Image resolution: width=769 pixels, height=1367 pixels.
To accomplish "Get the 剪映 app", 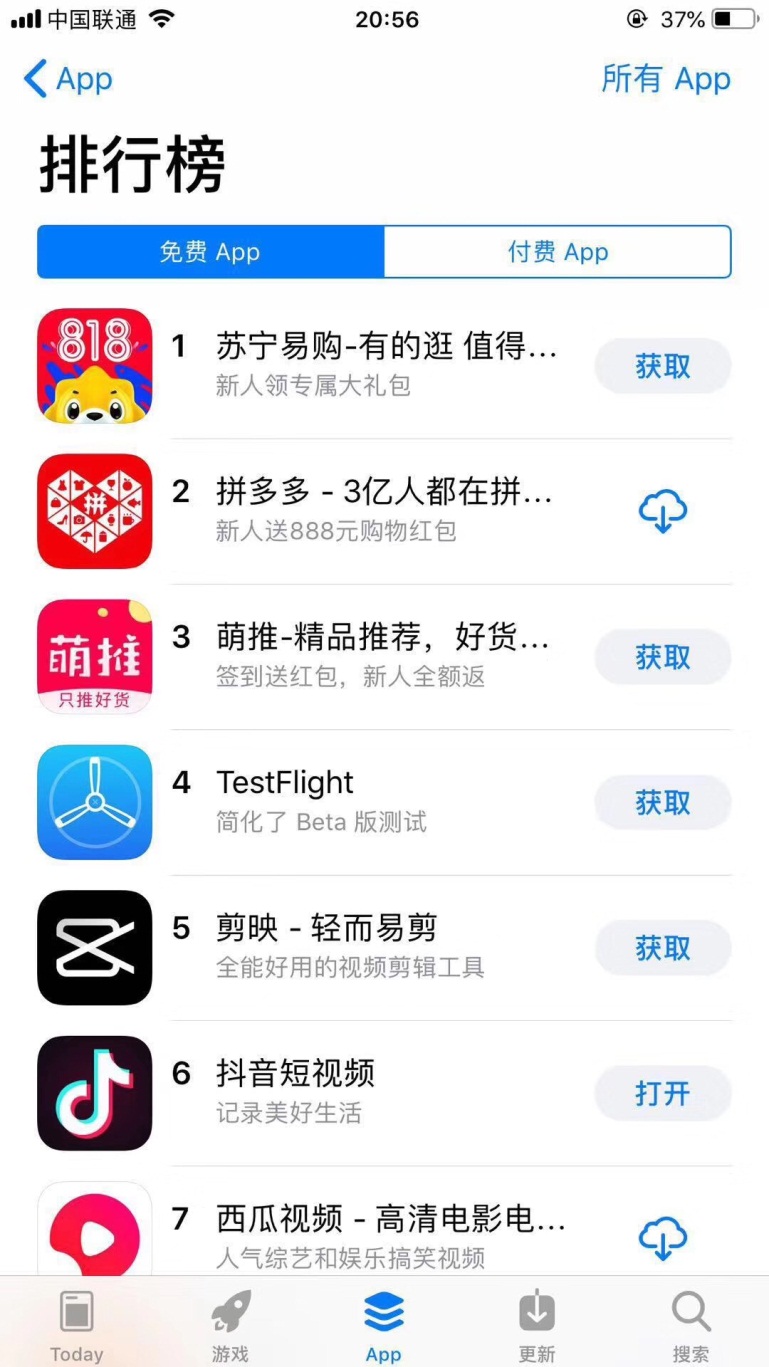I will tap(662, 948).
